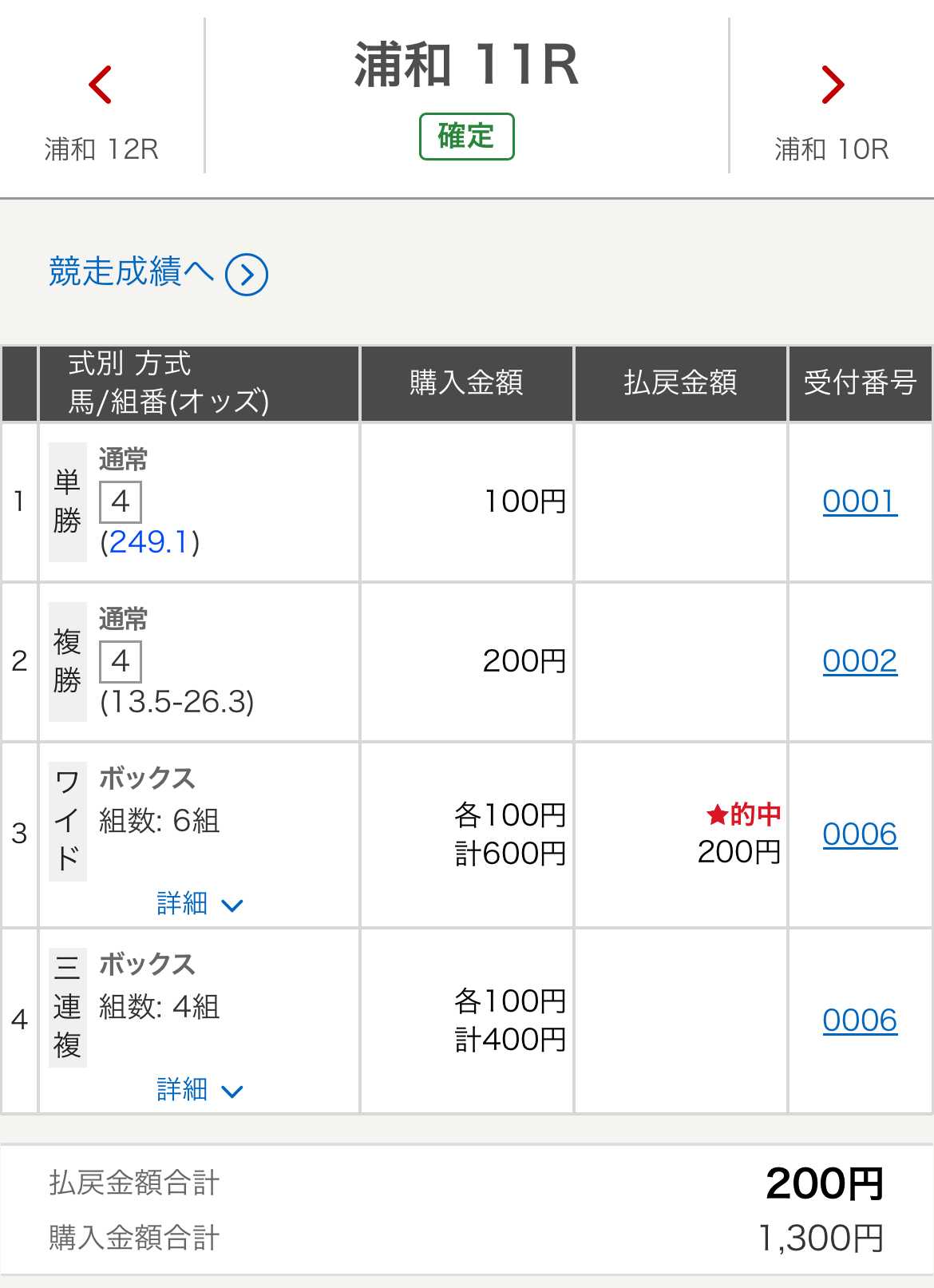Screen dimensions: 934x1288
Task: Open 競走成績へ race results link
Action: click(x=158, y=273)
